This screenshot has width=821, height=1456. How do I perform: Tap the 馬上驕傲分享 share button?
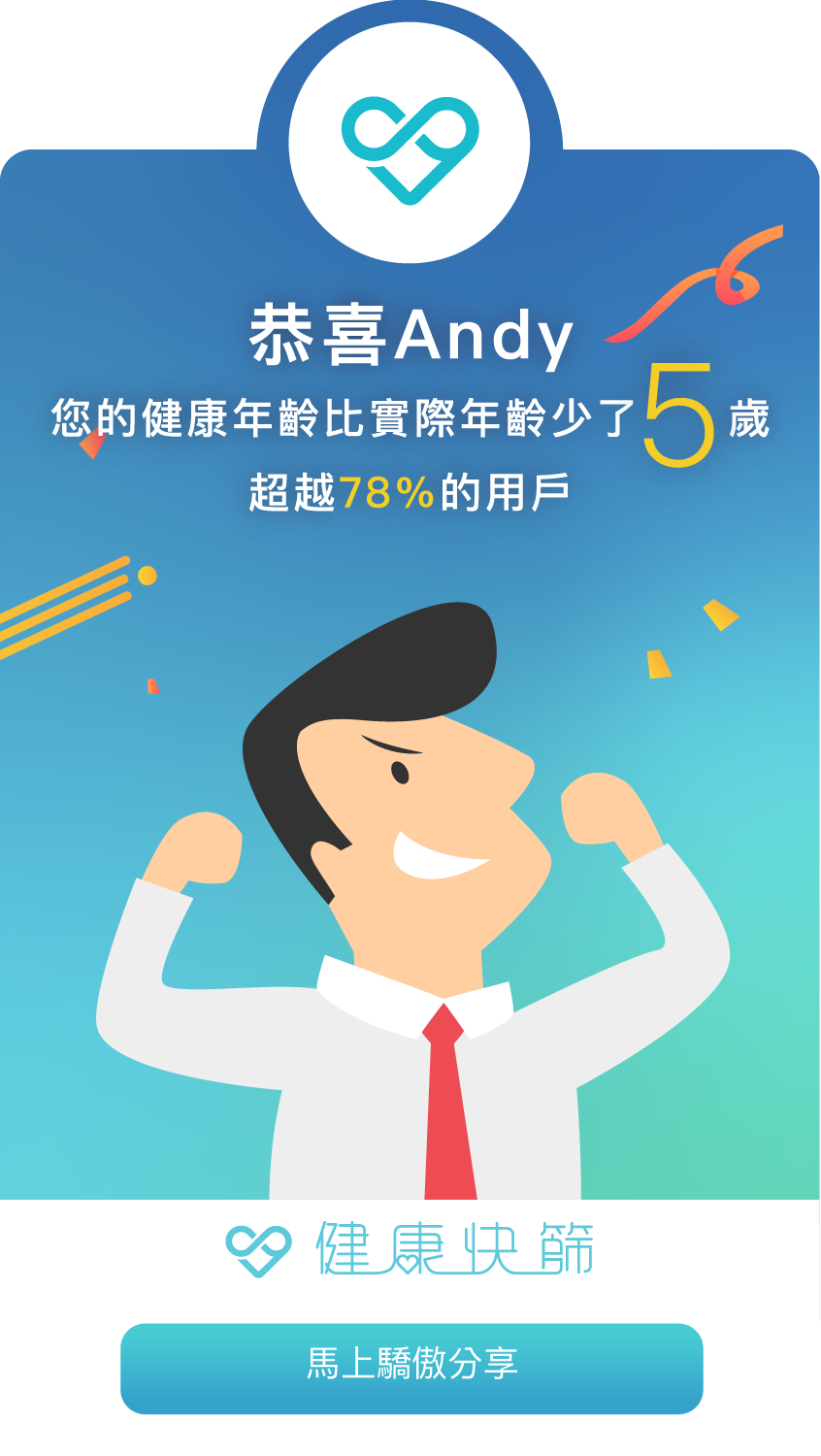coord(411,1367)
